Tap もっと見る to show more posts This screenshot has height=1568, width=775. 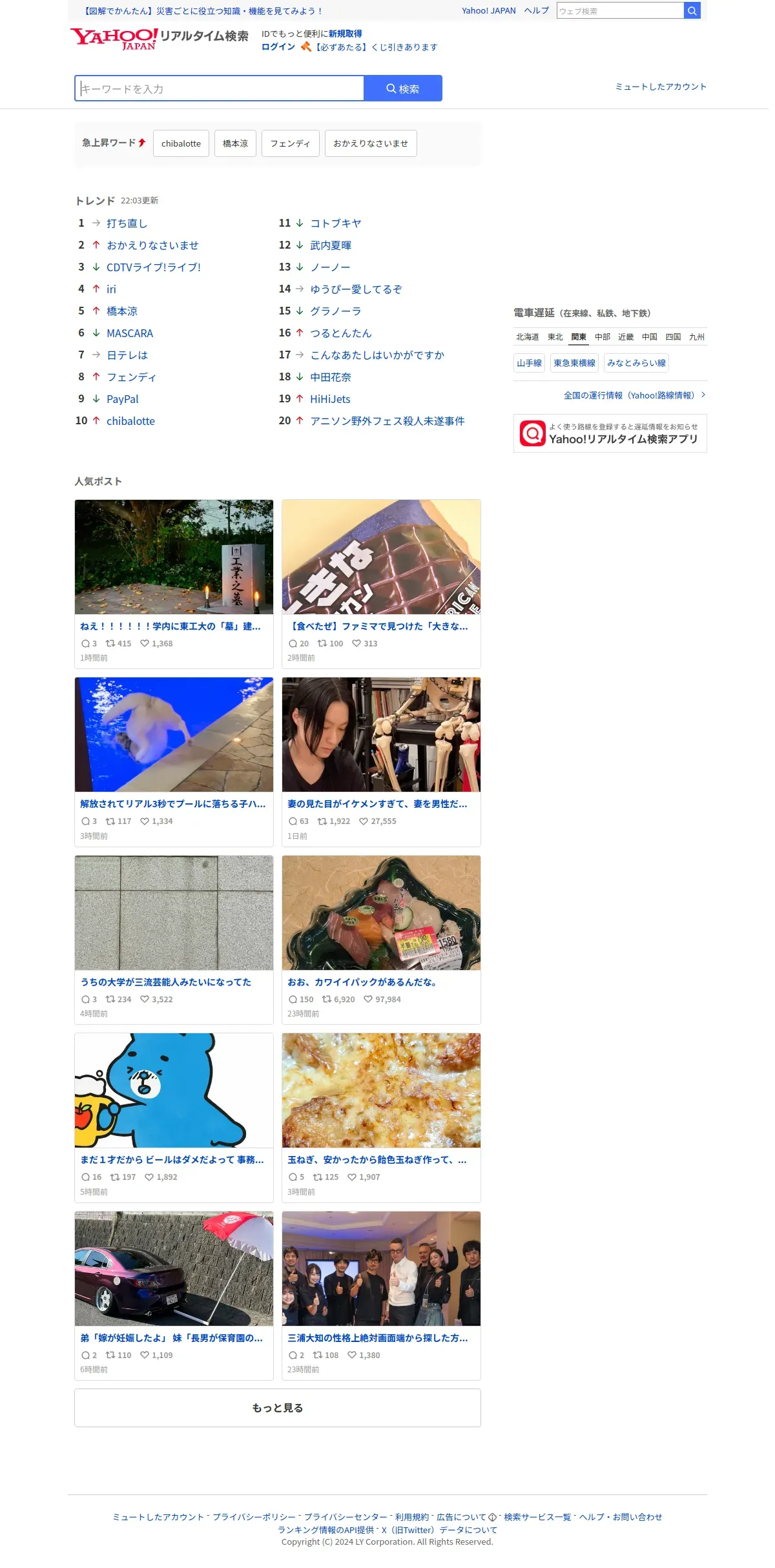coord(278,1408)
